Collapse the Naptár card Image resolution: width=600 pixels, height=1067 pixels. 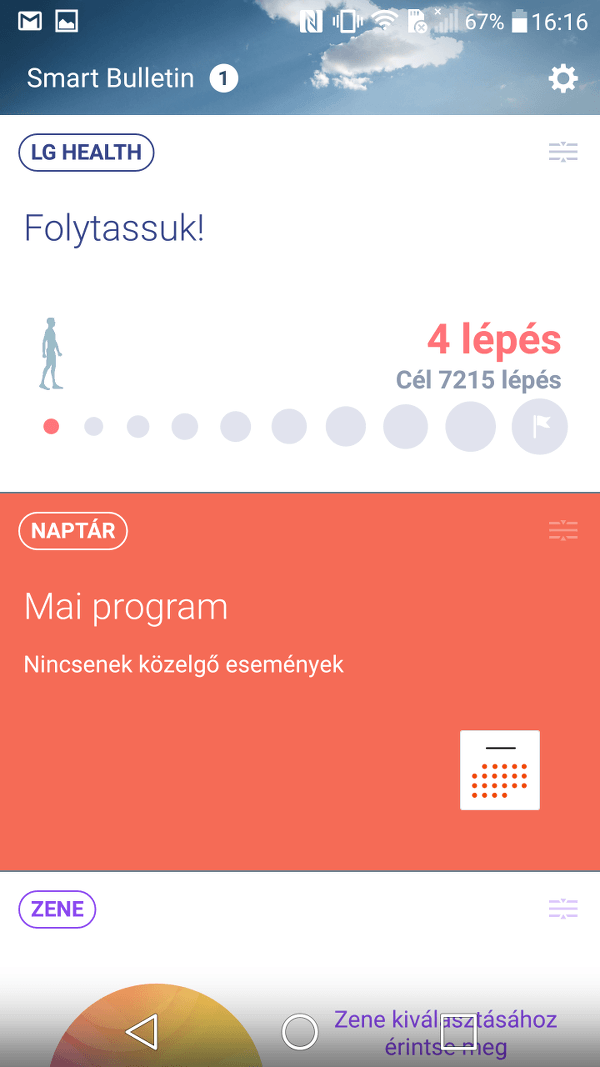[563, 530]
